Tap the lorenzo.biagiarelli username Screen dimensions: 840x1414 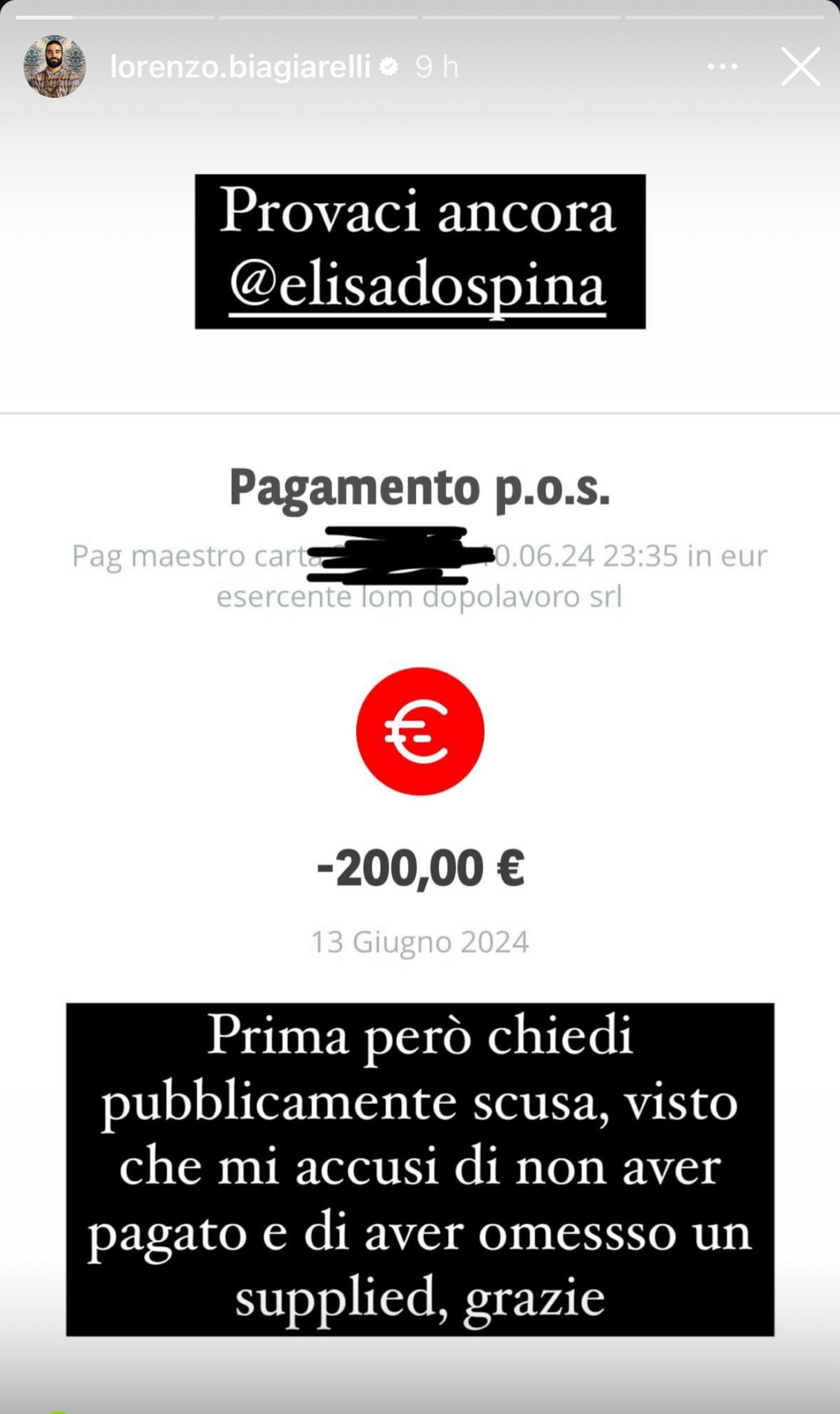click(x=240, y=67)
